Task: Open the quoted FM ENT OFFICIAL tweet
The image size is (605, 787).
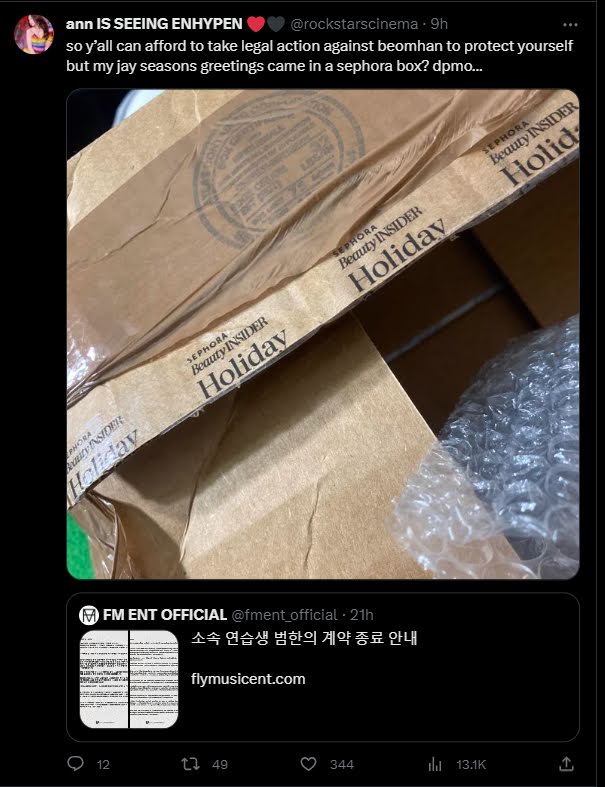Action: (x=400, y=613)
